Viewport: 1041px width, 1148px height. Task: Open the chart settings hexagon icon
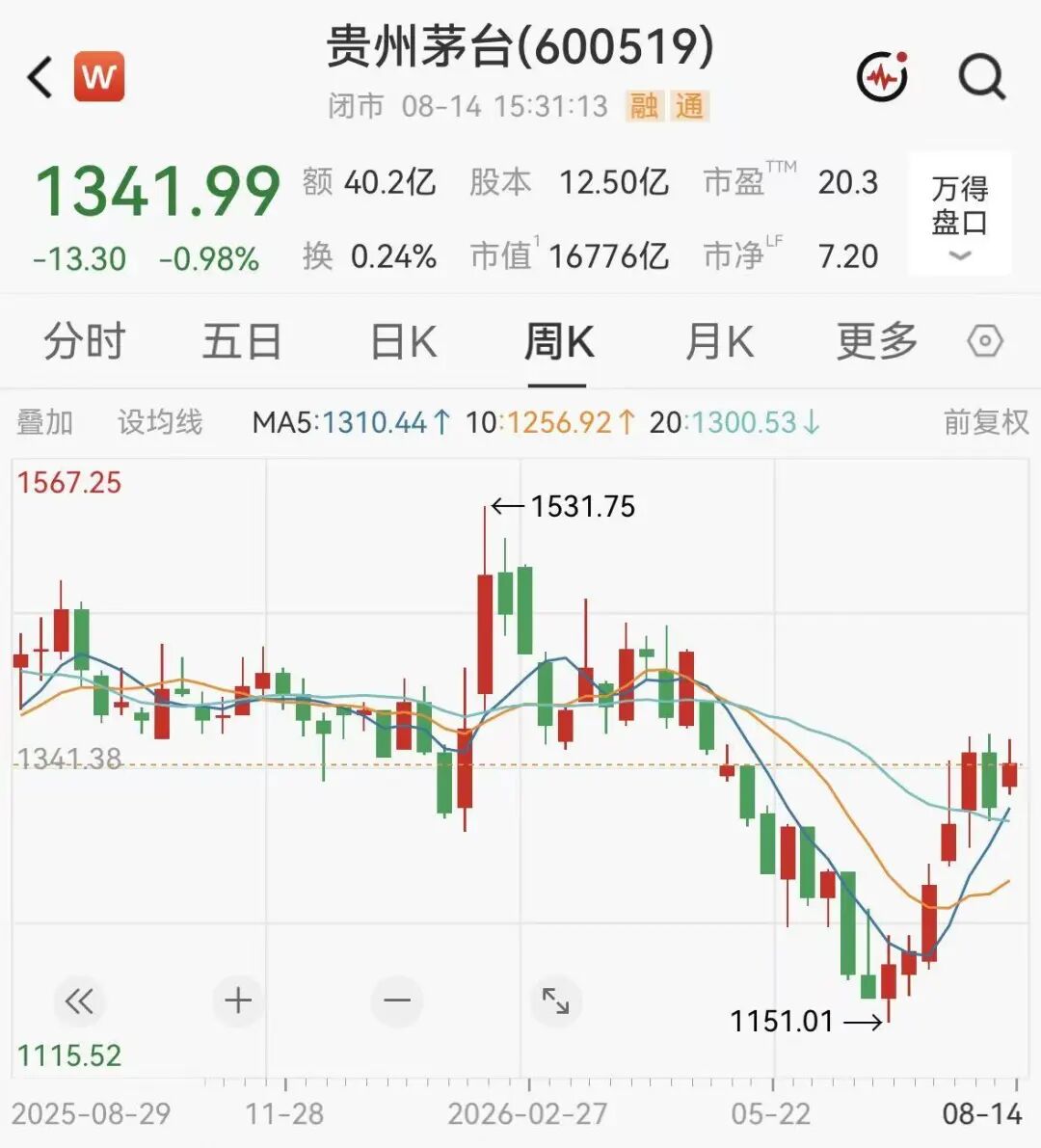point(985,341)
